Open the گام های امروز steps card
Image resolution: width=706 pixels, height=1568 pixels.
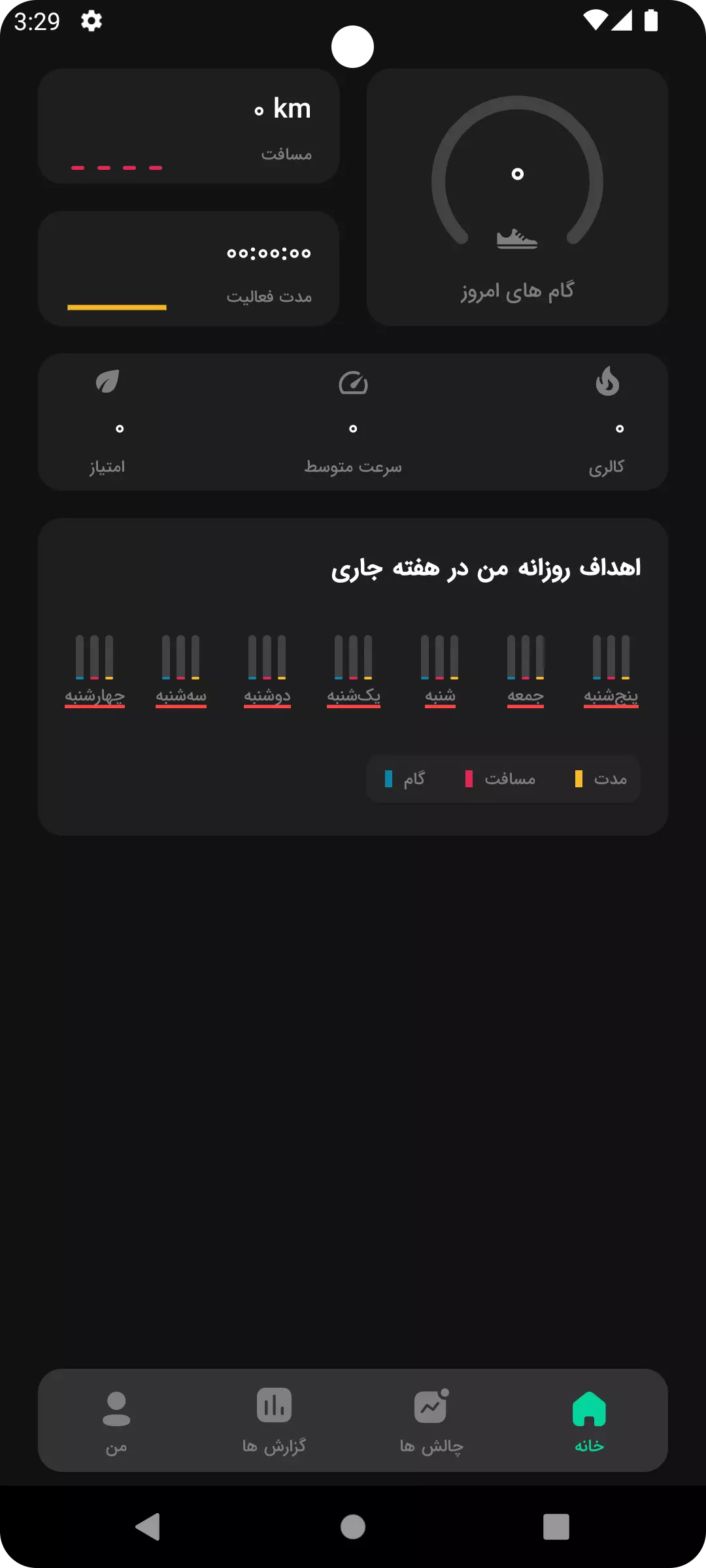pos(517,197)
